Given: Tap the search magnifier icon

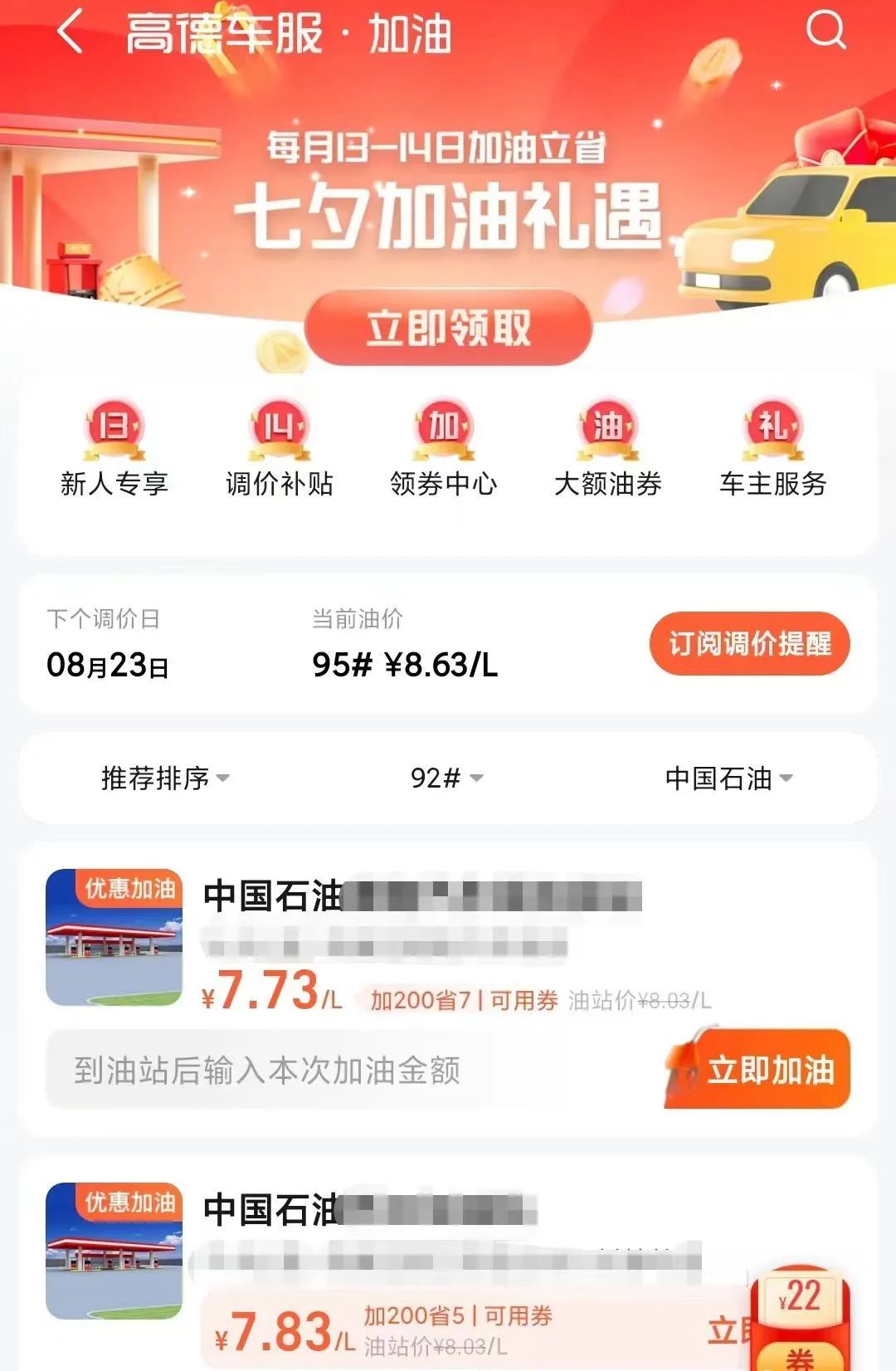Looking at the screenshot, I should point(825,32).
